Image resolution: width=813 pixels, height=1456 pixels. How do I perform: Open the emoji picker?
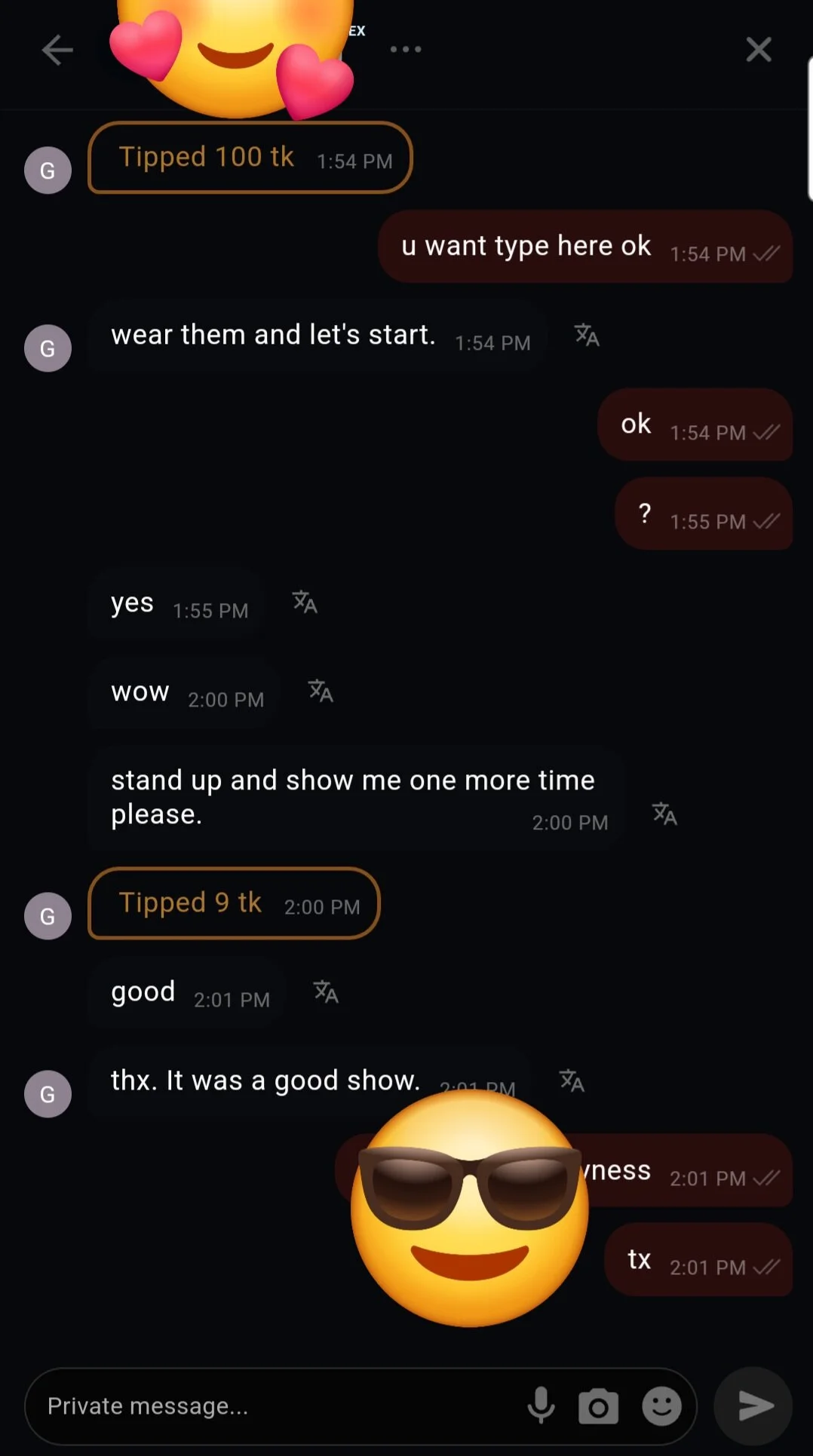pyautogui.click(x=661, y=1406)
